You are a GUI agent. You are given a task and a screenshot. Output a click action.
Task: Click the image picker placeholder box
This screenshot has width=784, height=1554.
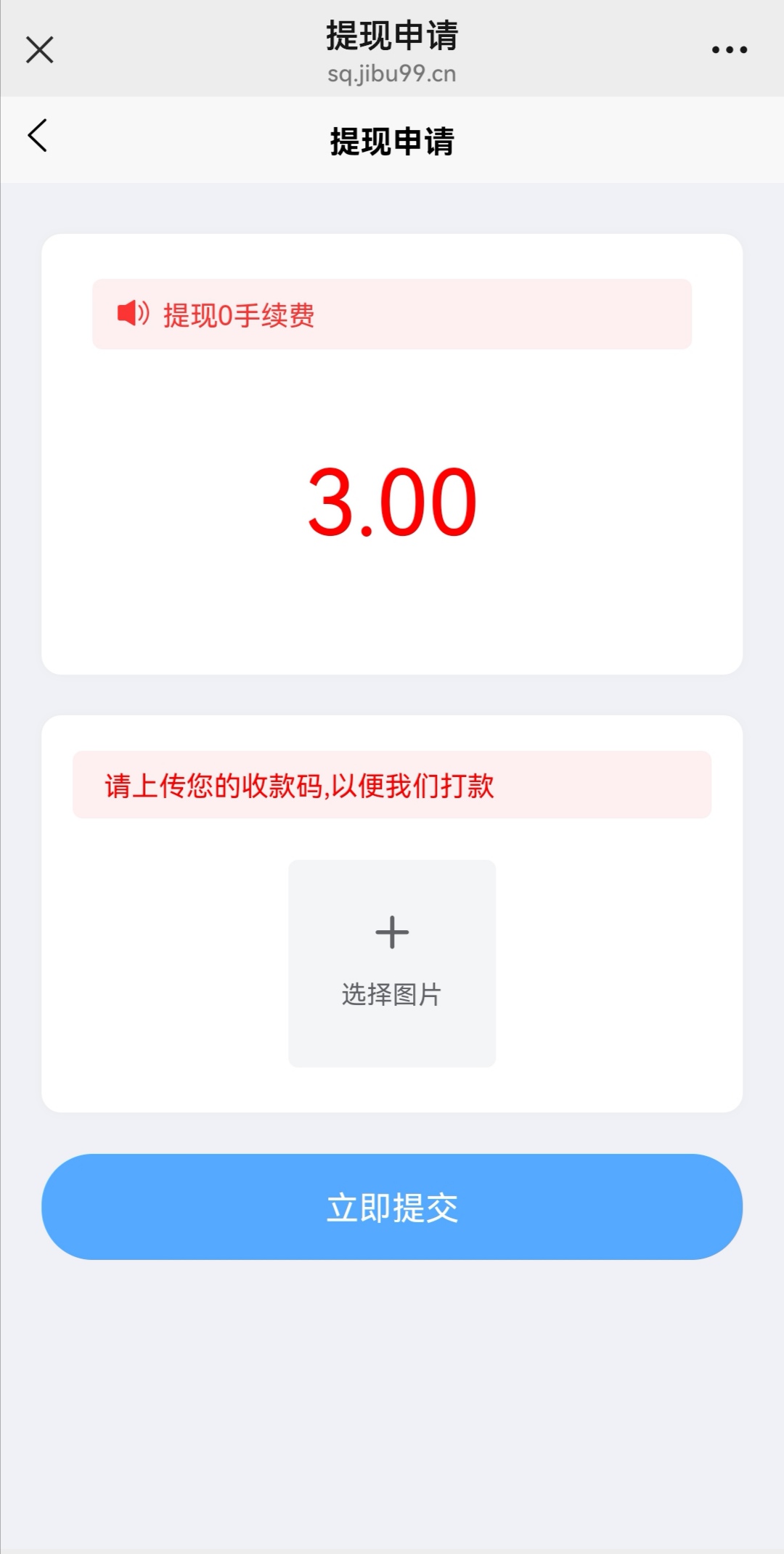[x=392, y=963]
